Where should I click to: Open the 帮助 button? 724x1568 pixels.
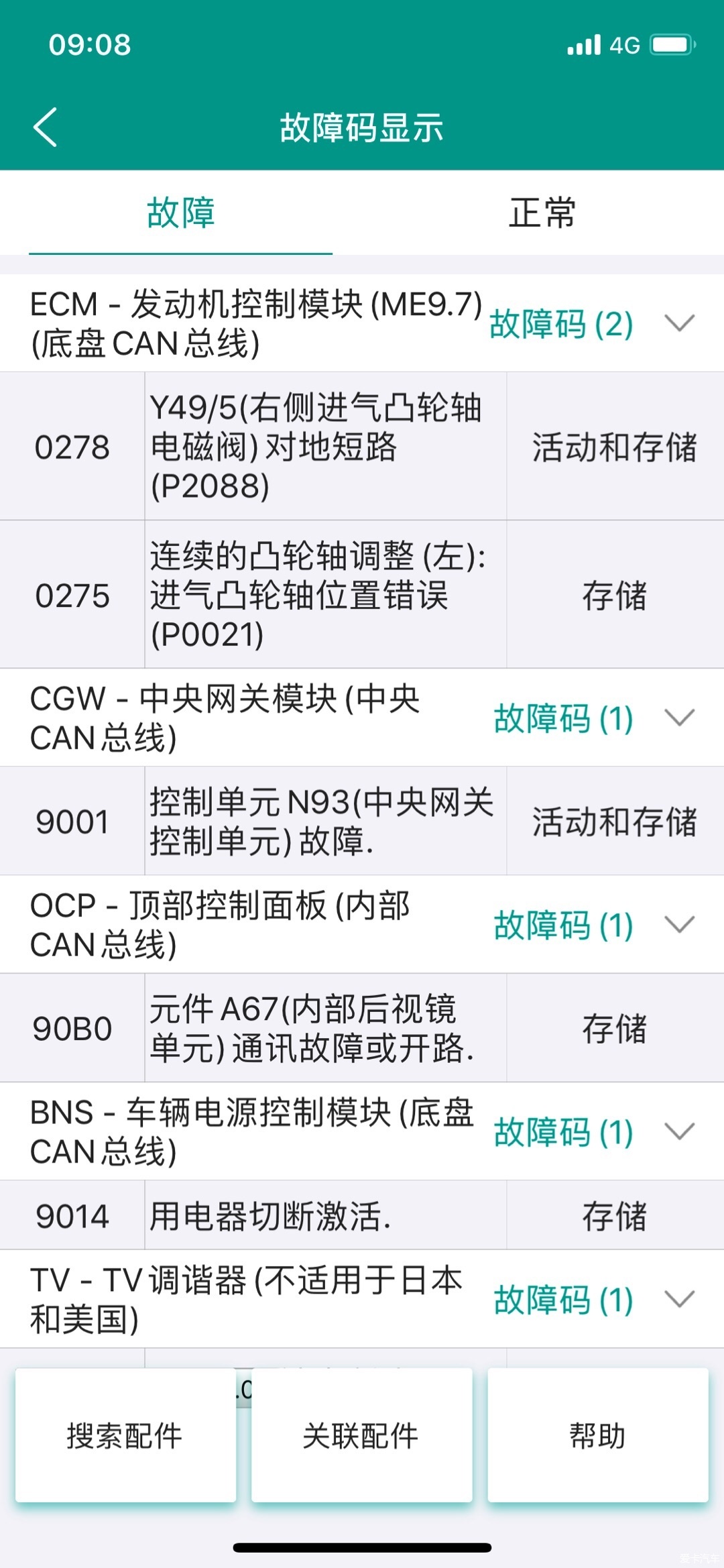coord(598,1435)
